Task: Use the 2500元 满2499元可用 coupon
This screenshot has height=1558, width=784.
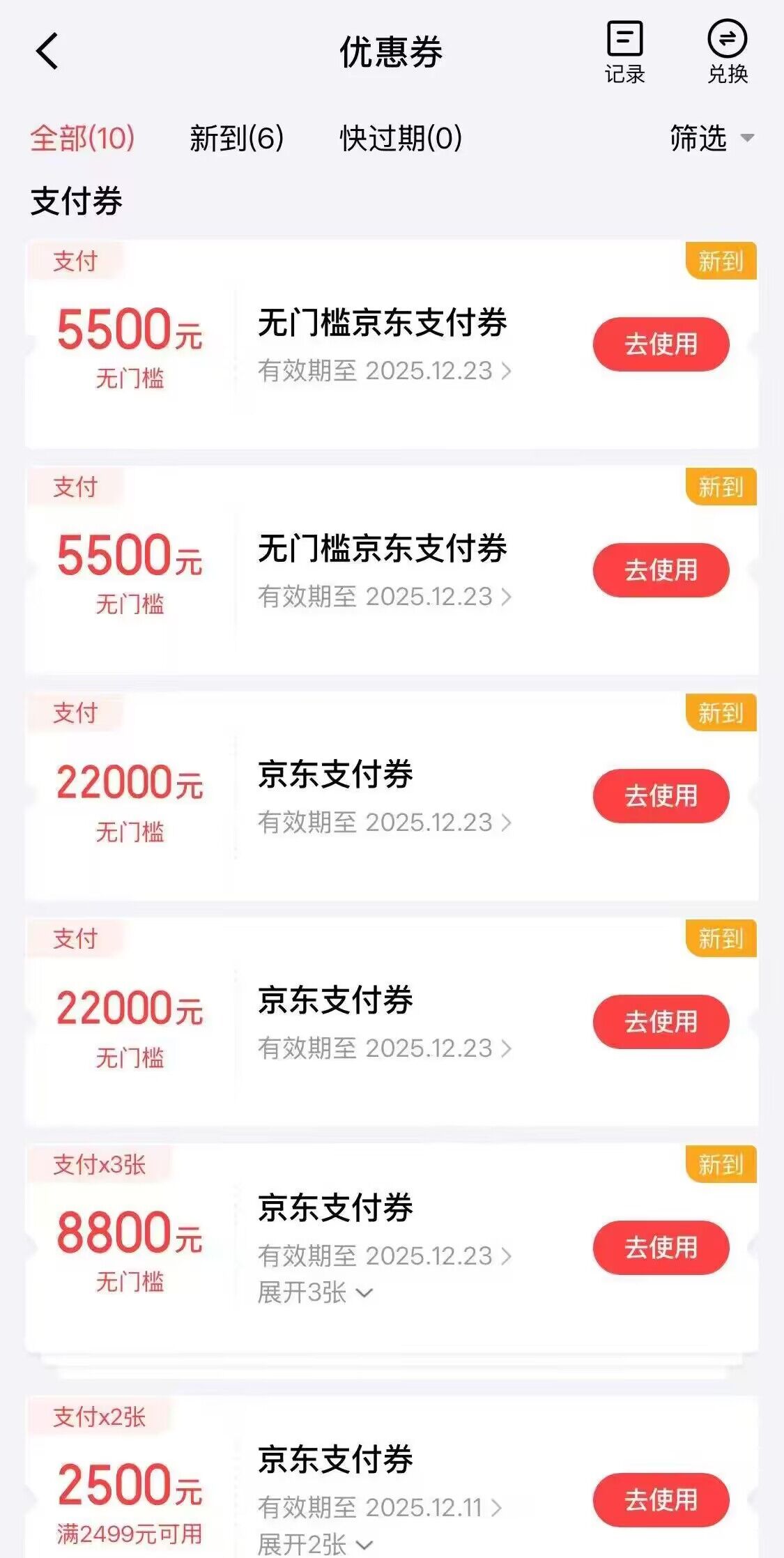Action: (661, 1499)
